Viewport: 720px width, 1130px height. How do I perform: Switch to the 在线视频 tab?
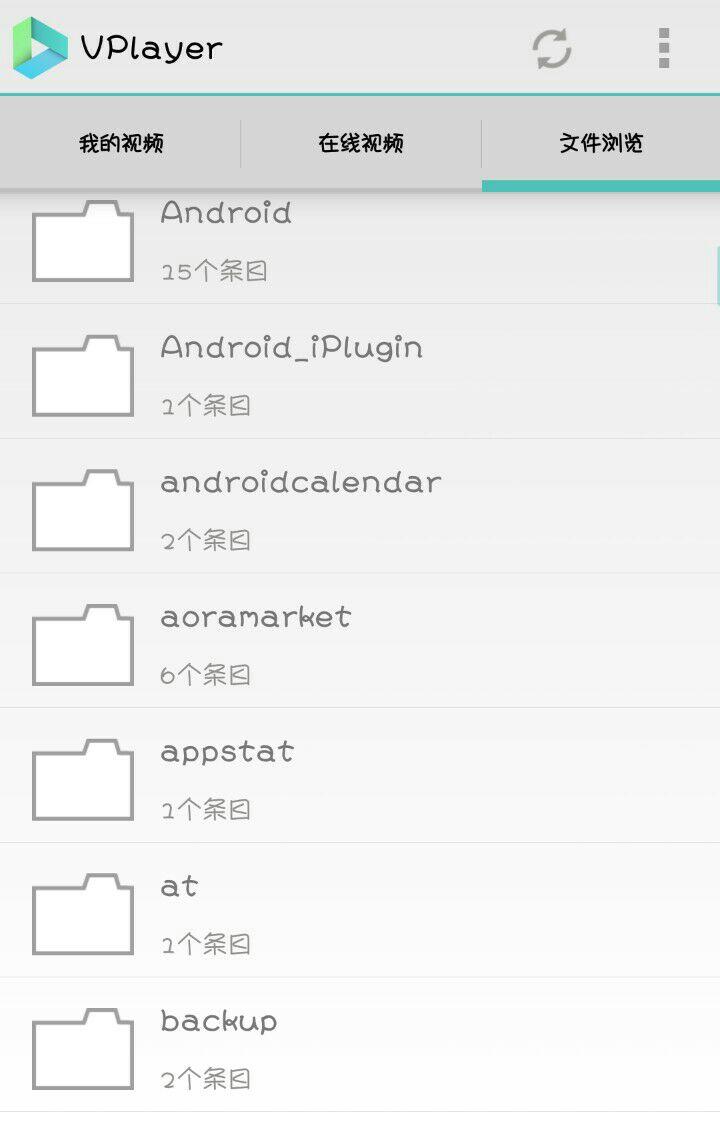361,143
